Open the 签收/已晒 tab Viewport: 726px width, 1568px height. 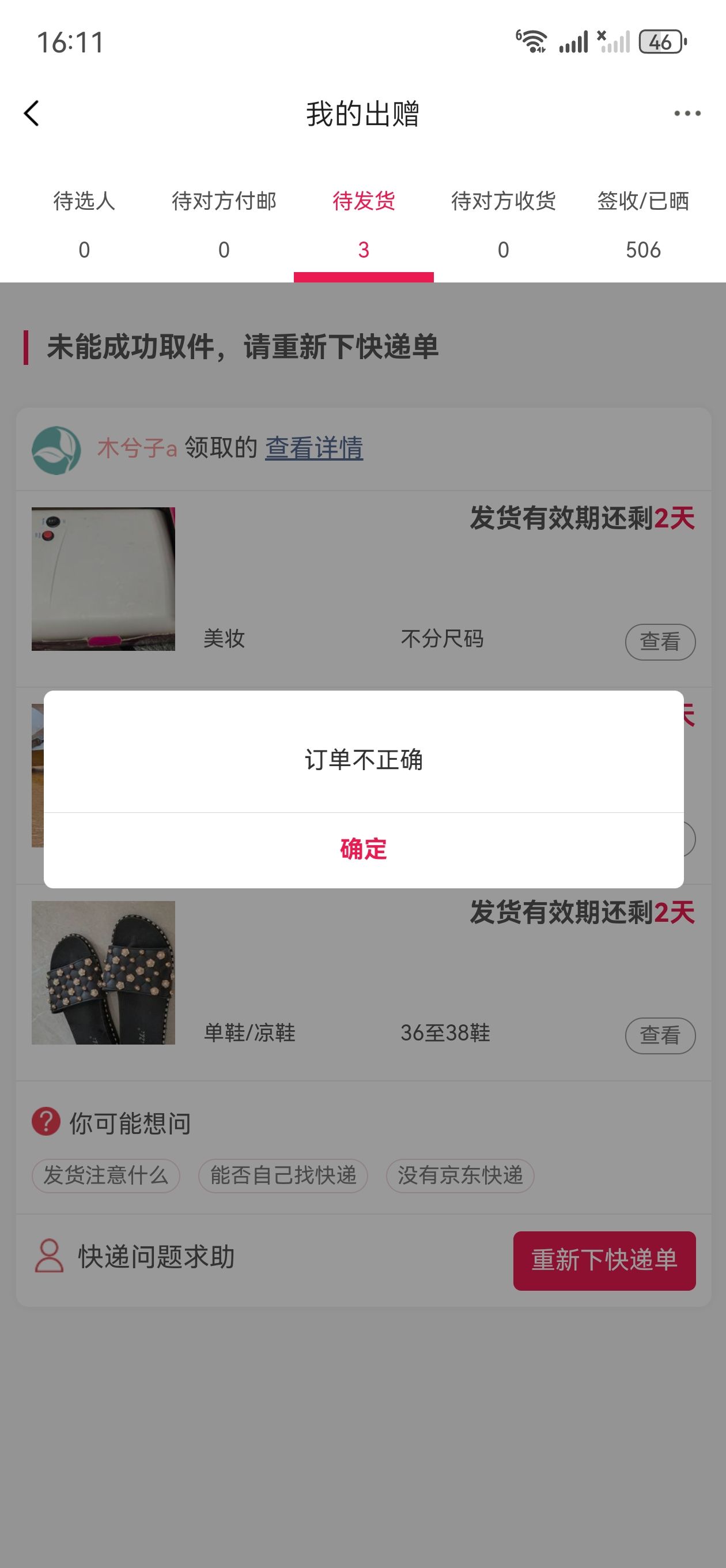tap(643, 225)
